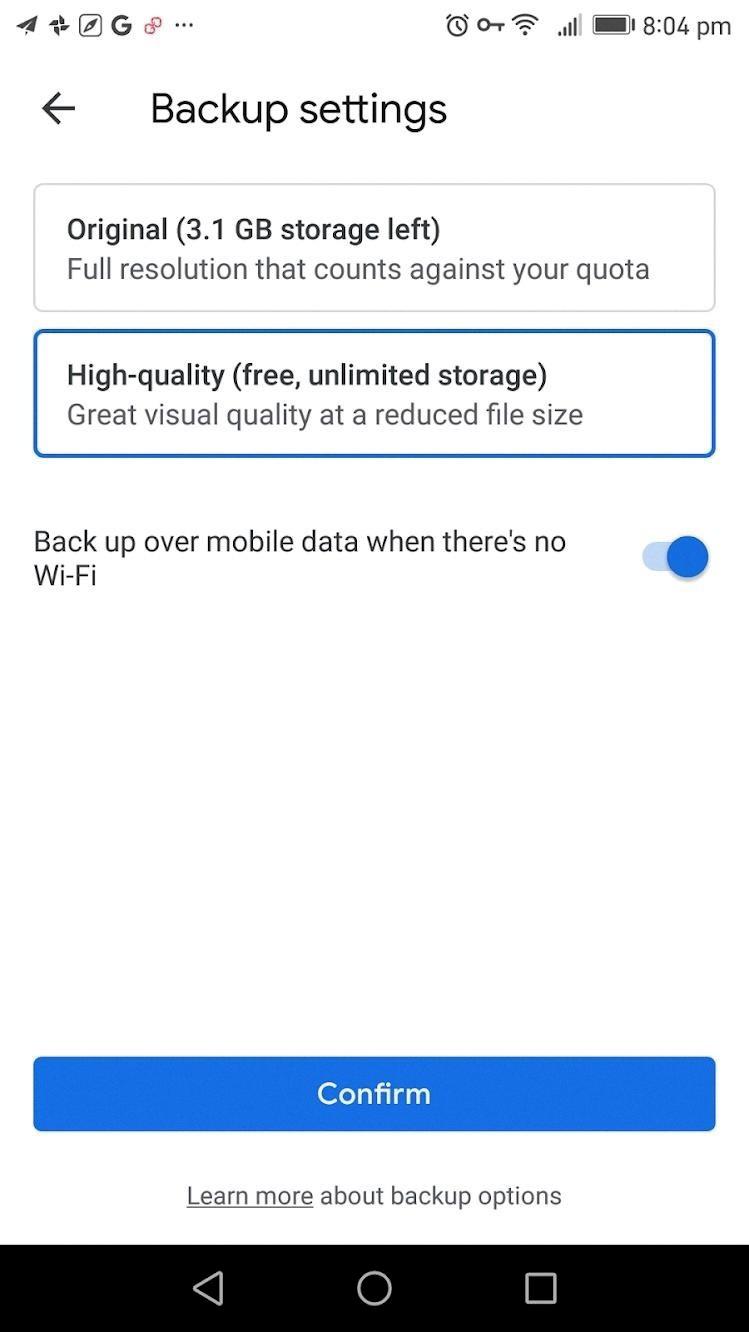Go back from Backup settings
Screen dimensions: 749x1332
58,108
